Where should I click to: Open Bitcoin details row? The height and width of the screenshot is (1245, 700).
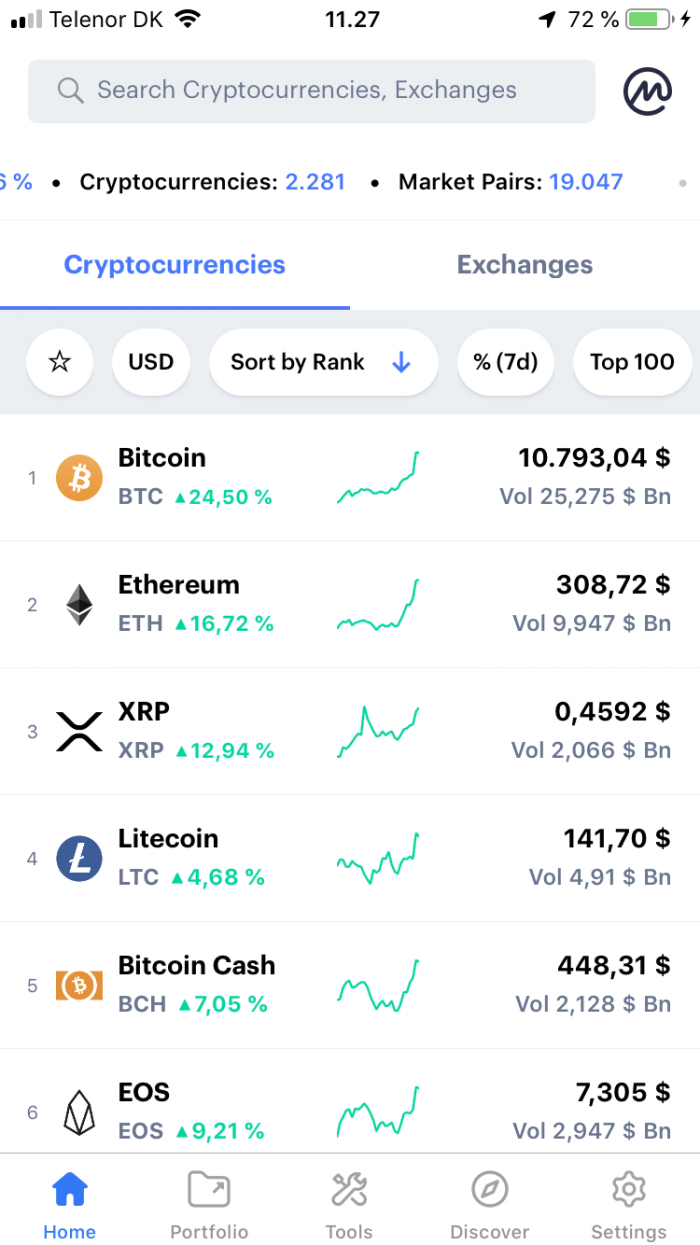350,478
